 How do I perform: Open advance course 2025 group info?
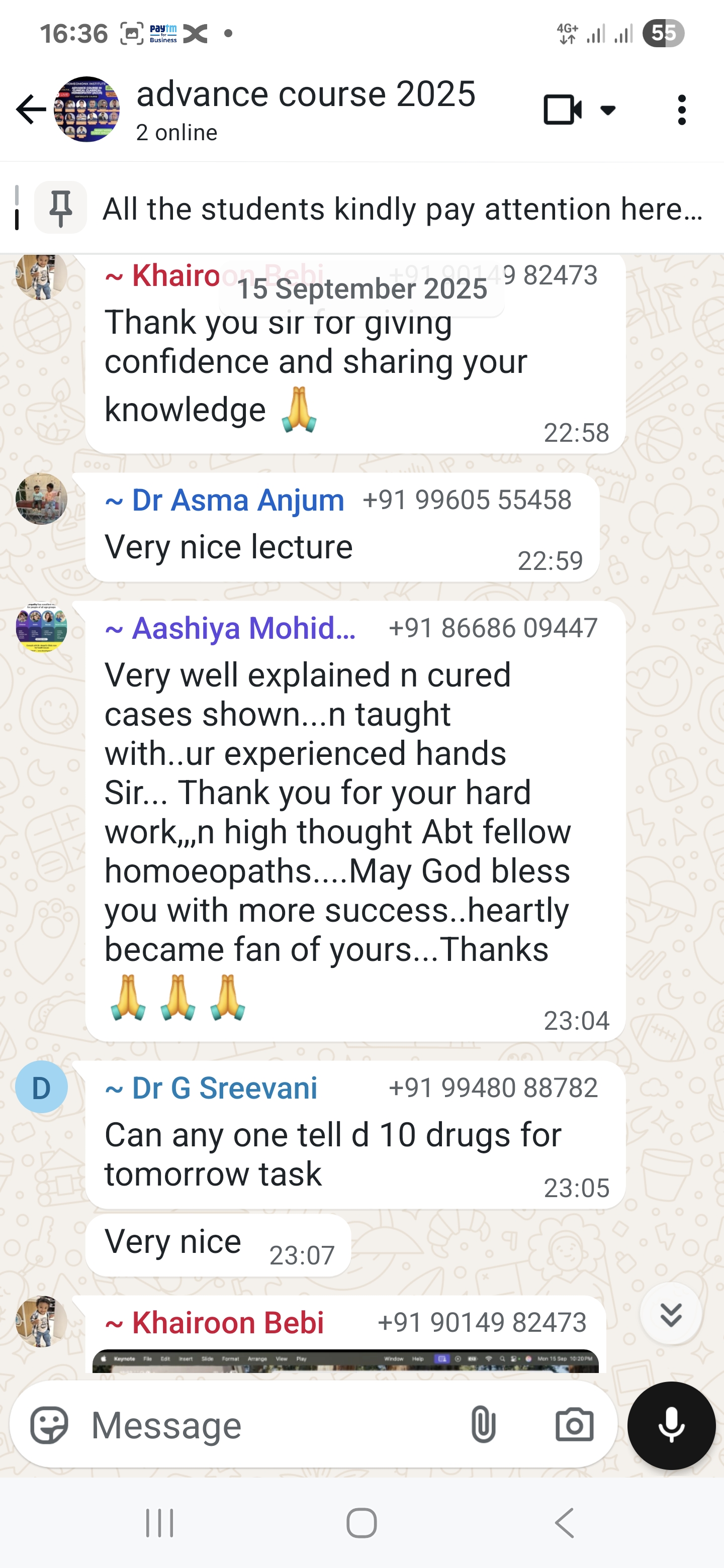point(305,109)
